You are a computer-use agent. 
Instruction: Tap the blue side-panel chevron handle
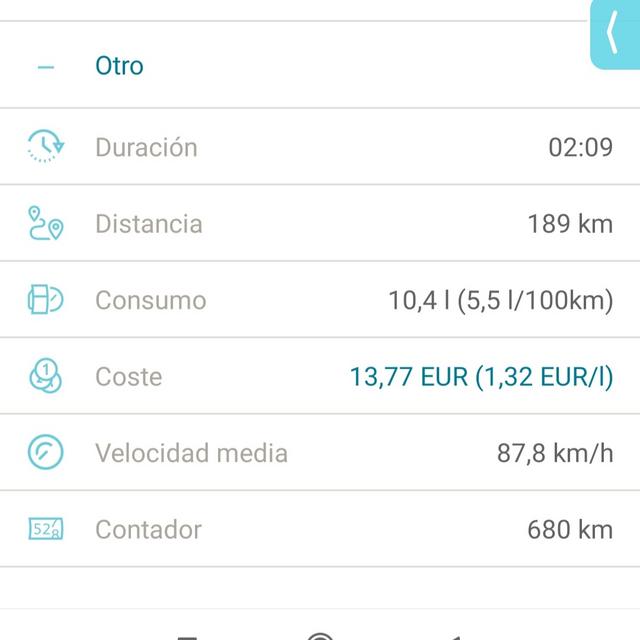click(614, 34)
